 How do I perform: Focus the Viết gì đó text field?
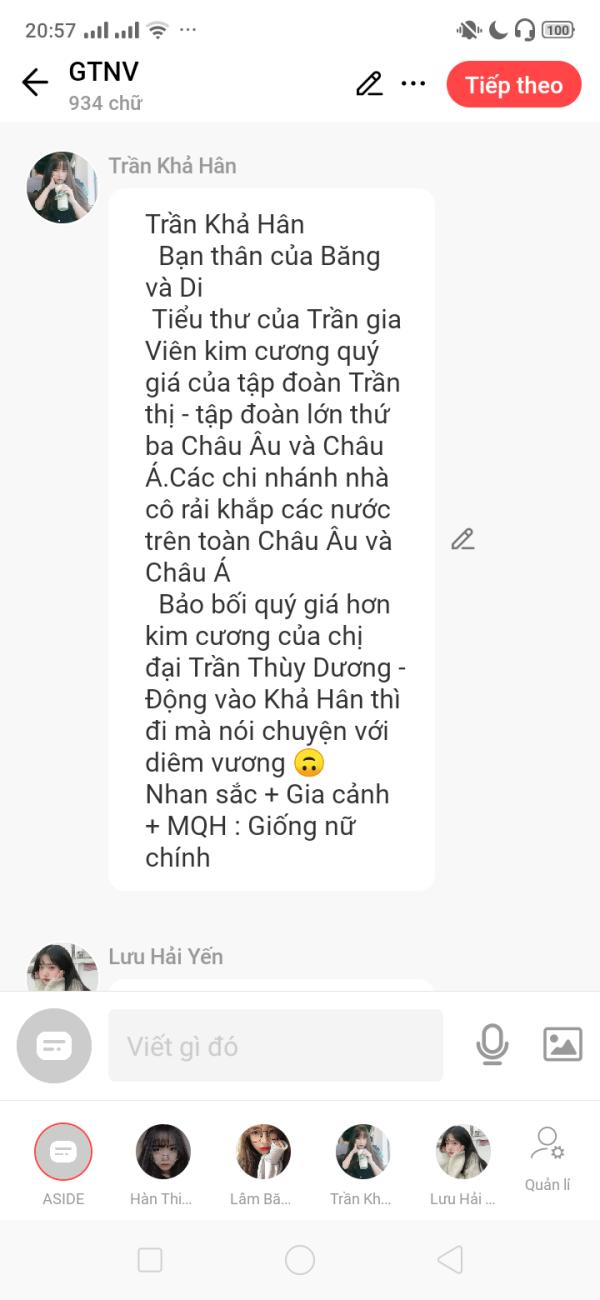pyautogui.click(x=275, y=1045)
